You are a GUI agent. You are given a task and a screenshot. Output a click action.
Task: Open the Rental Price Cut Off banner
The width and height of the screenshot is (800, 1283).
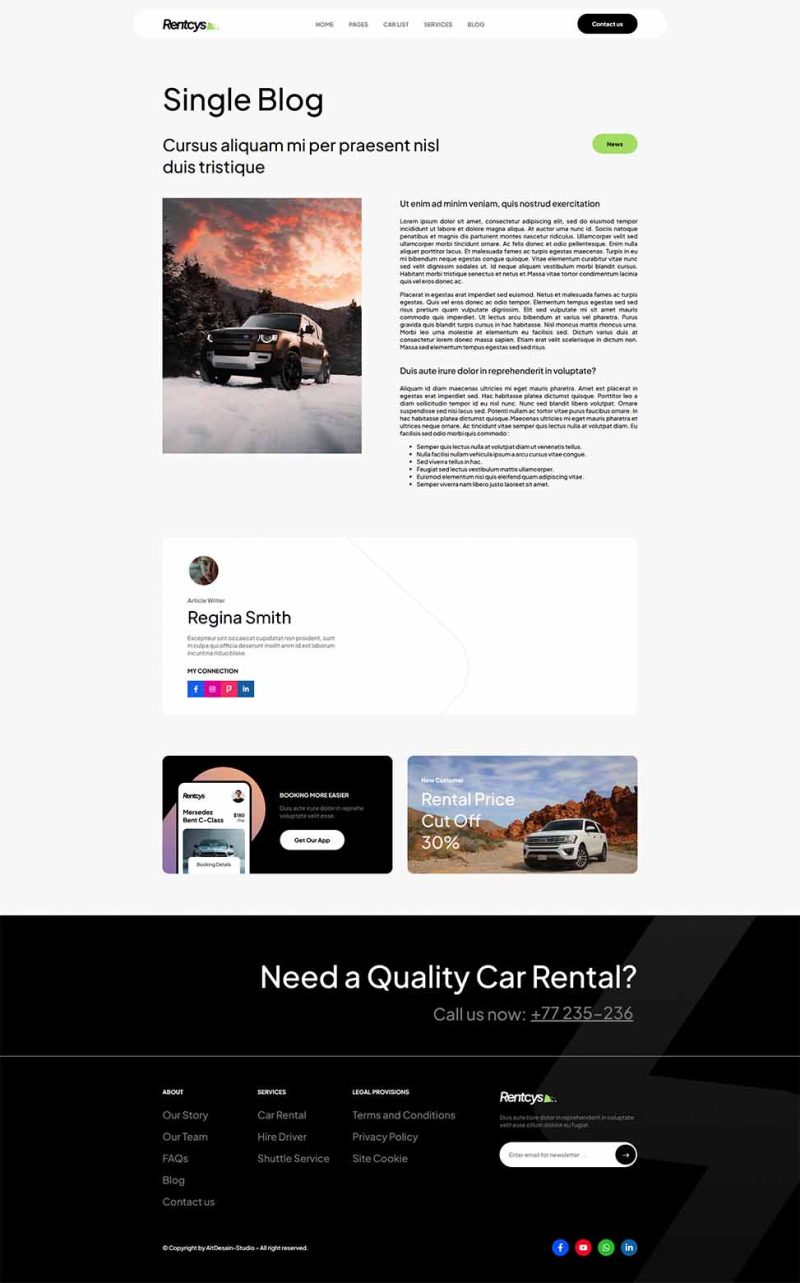coord(522,814)
